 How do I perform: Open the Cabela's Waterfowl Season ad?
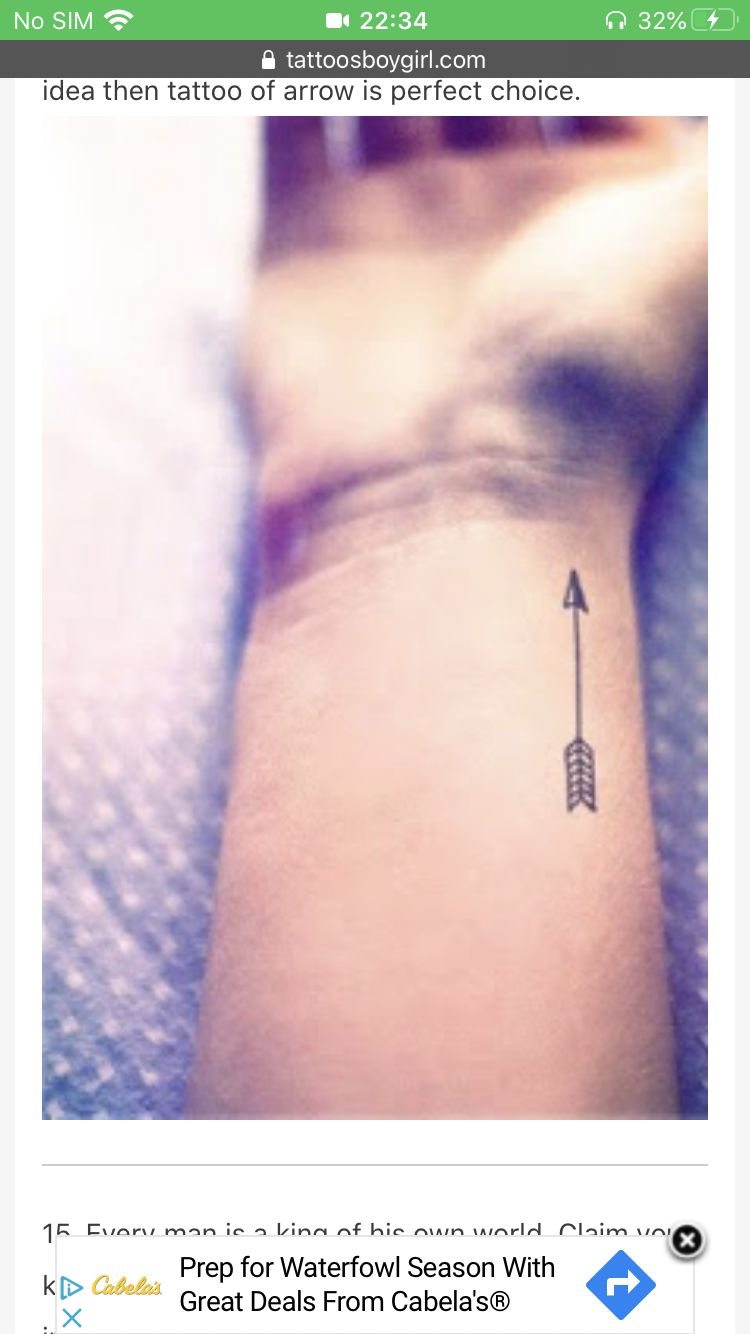point(366,1284)
